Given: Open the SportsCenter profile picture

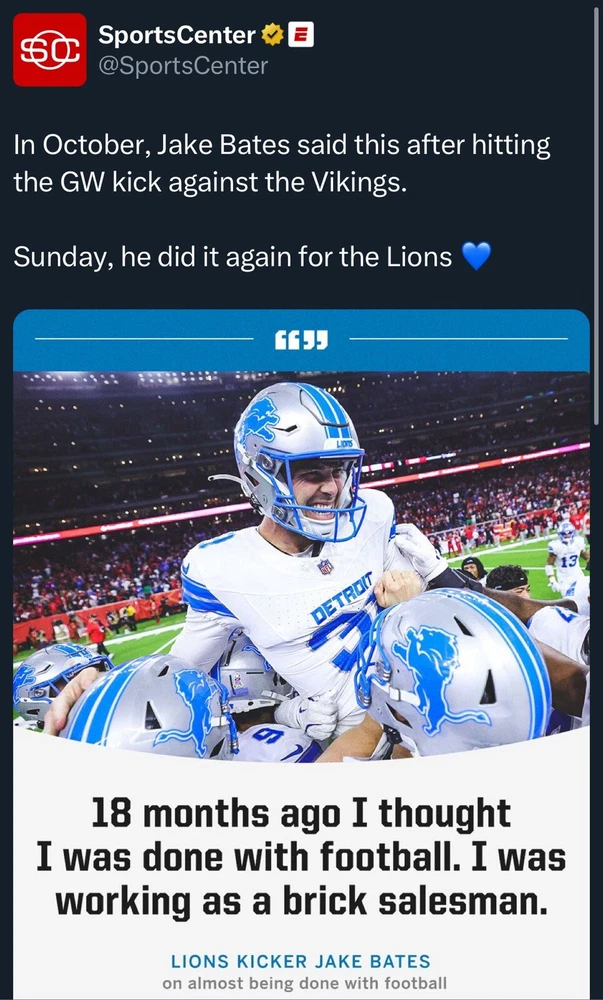Looking at the screenshot, I should pos(50,50).
